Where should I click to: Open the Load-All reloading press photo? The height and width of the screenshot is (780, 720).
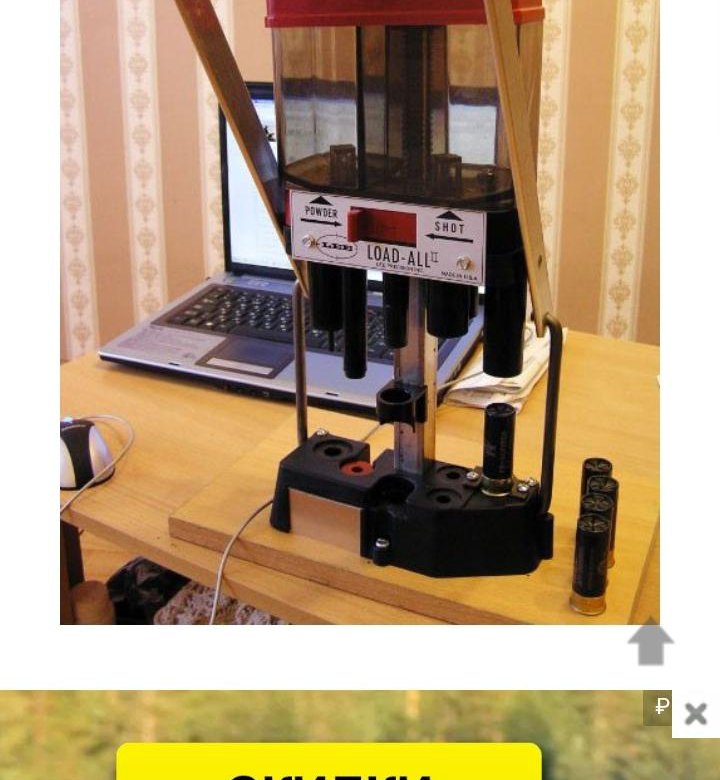360,310
